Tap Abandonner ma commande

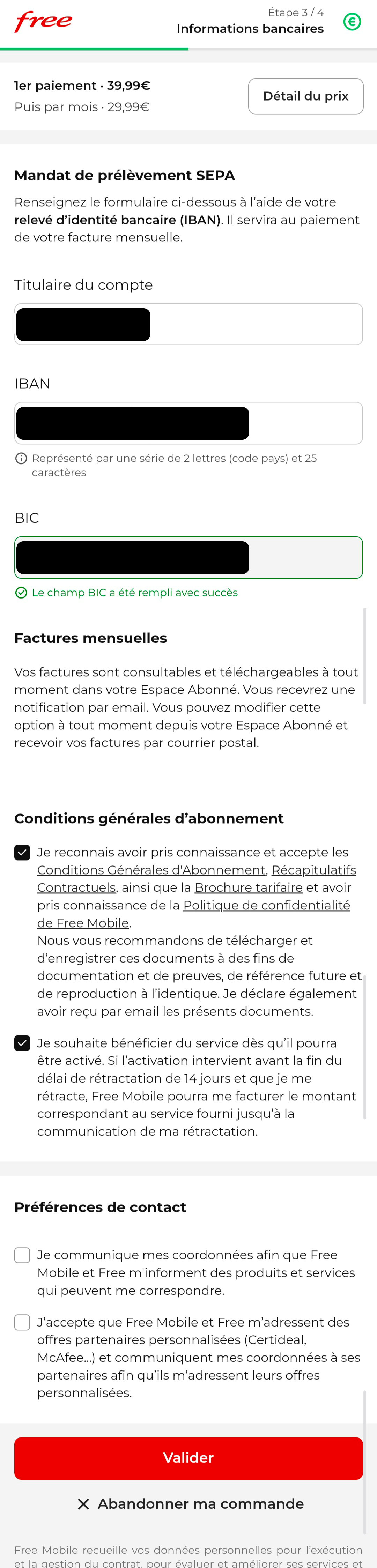click(x=190, y=1504)
